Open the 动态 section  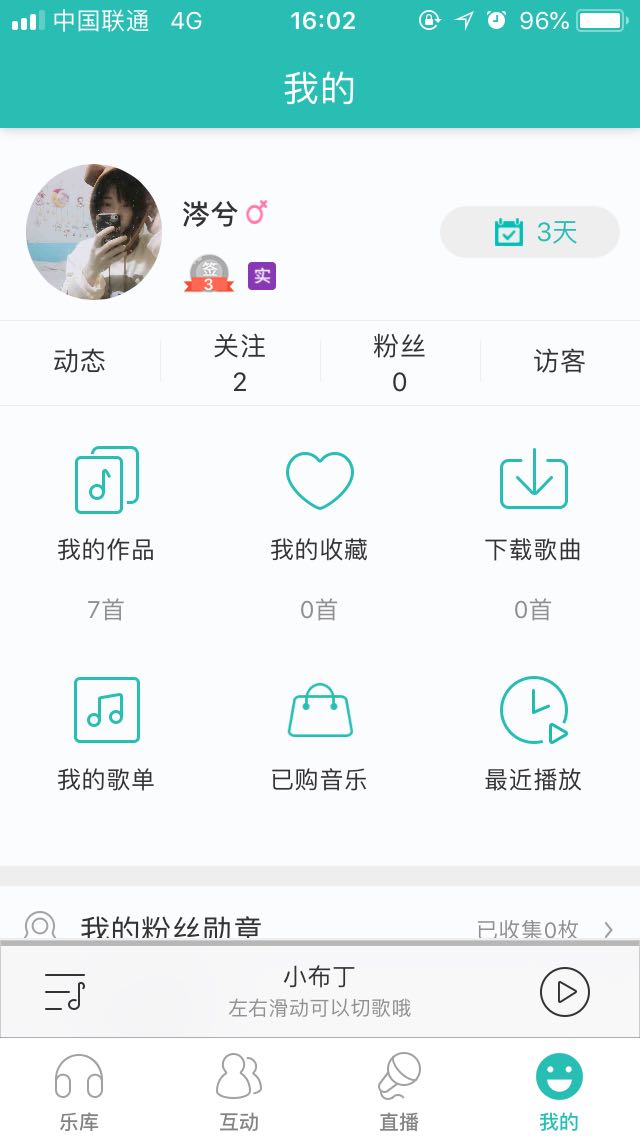pos(79,361)
